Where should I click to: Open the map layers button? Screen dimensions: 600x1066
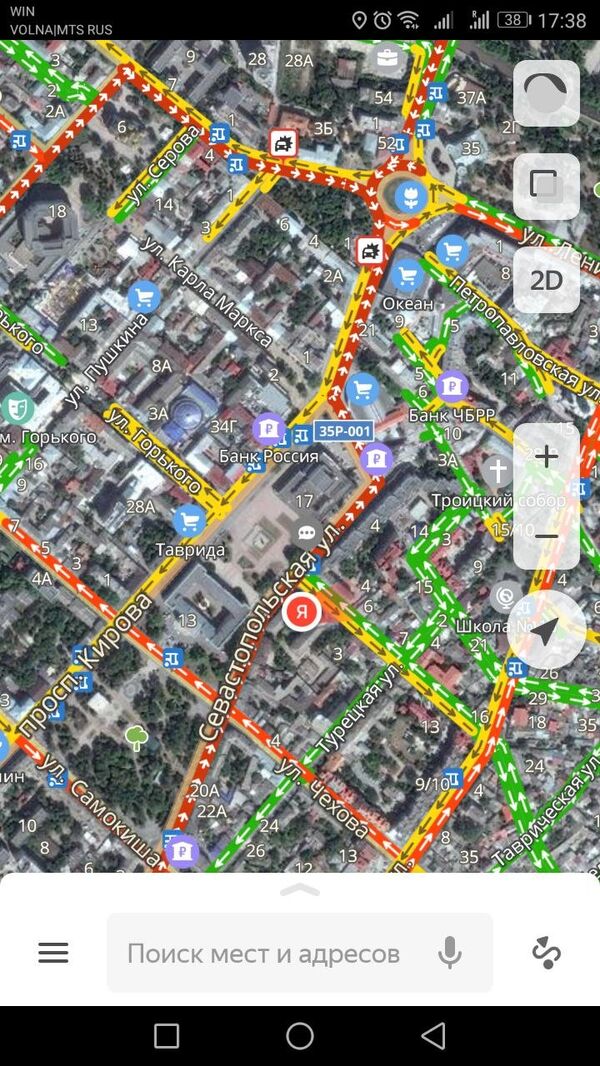coord(546,186)
